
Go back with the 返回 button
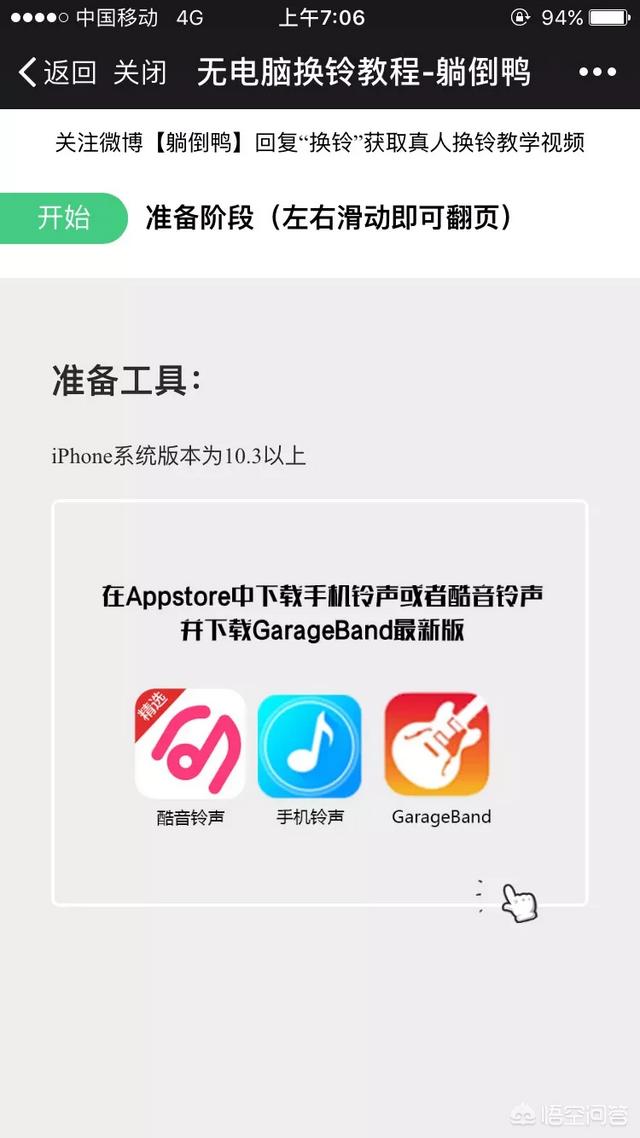(57, 73)
